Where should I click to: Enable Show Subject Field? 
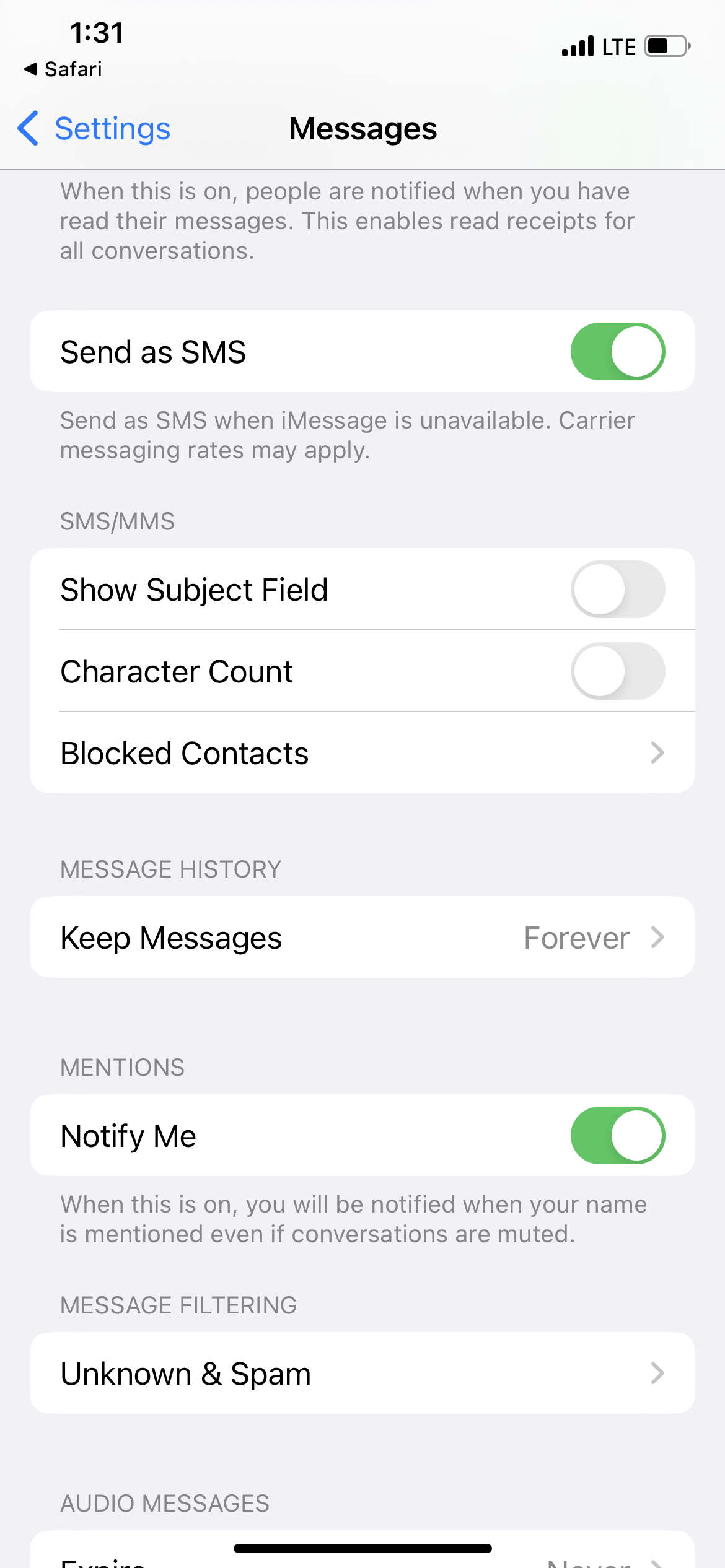point(617,589)
